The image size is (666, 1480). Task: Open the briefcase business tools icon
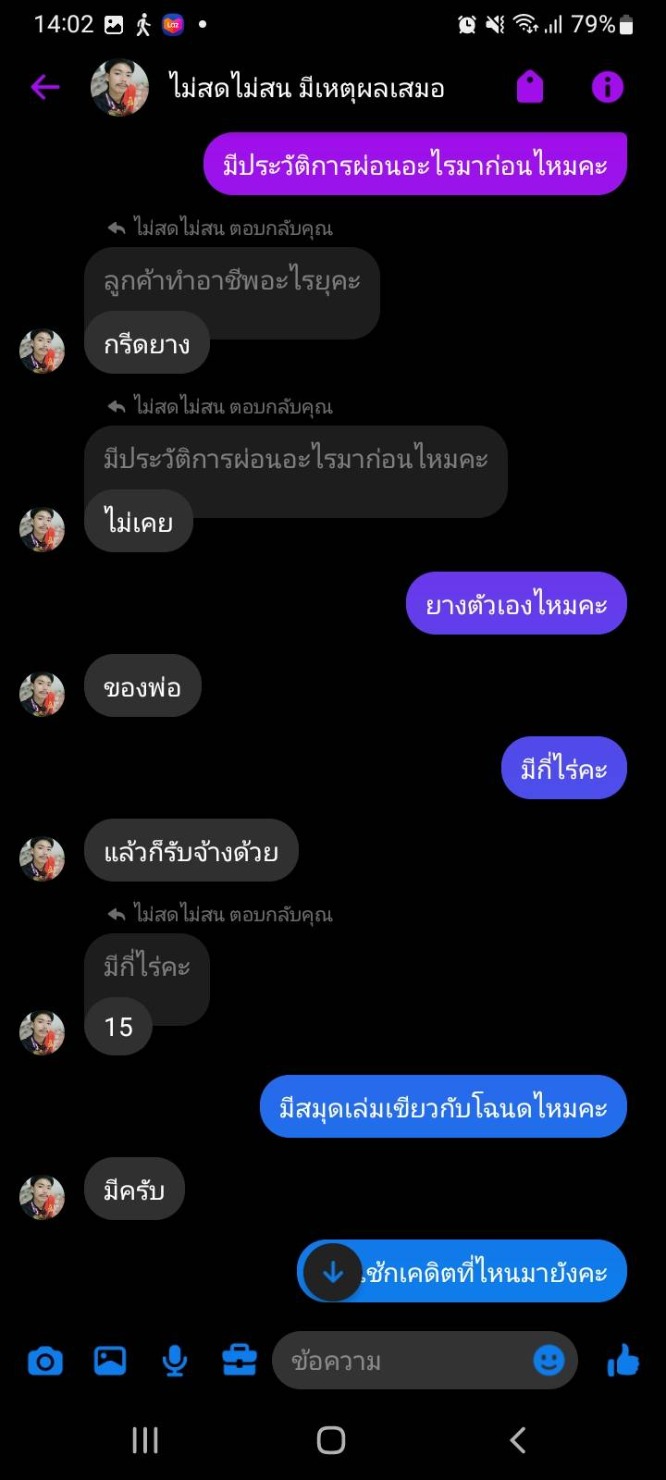[x=239, y=1361]
